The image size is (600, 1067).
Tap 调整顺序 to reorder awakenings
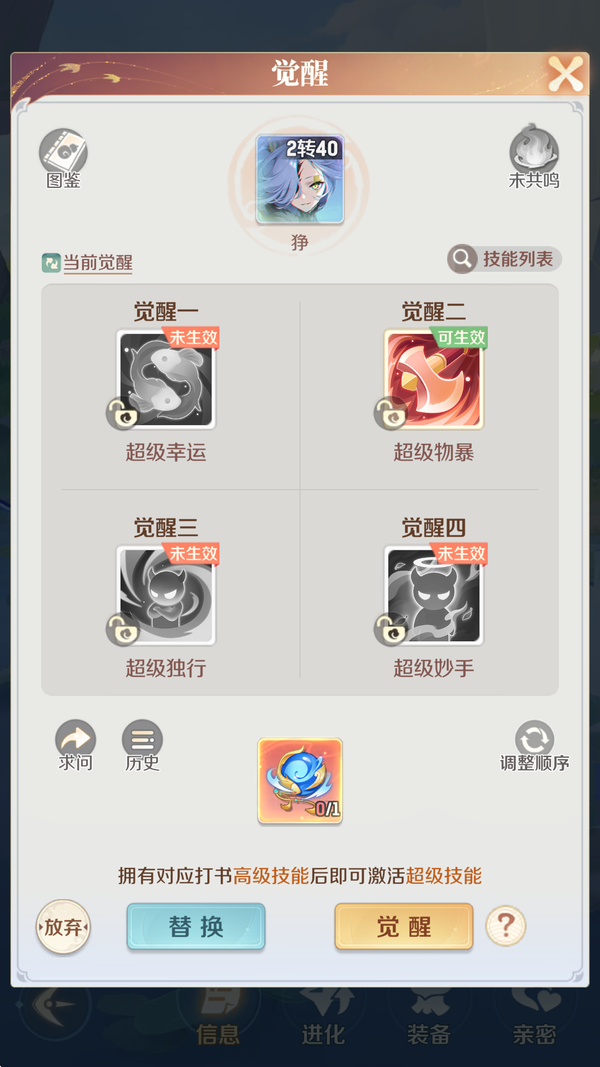[x=534, y=741]
